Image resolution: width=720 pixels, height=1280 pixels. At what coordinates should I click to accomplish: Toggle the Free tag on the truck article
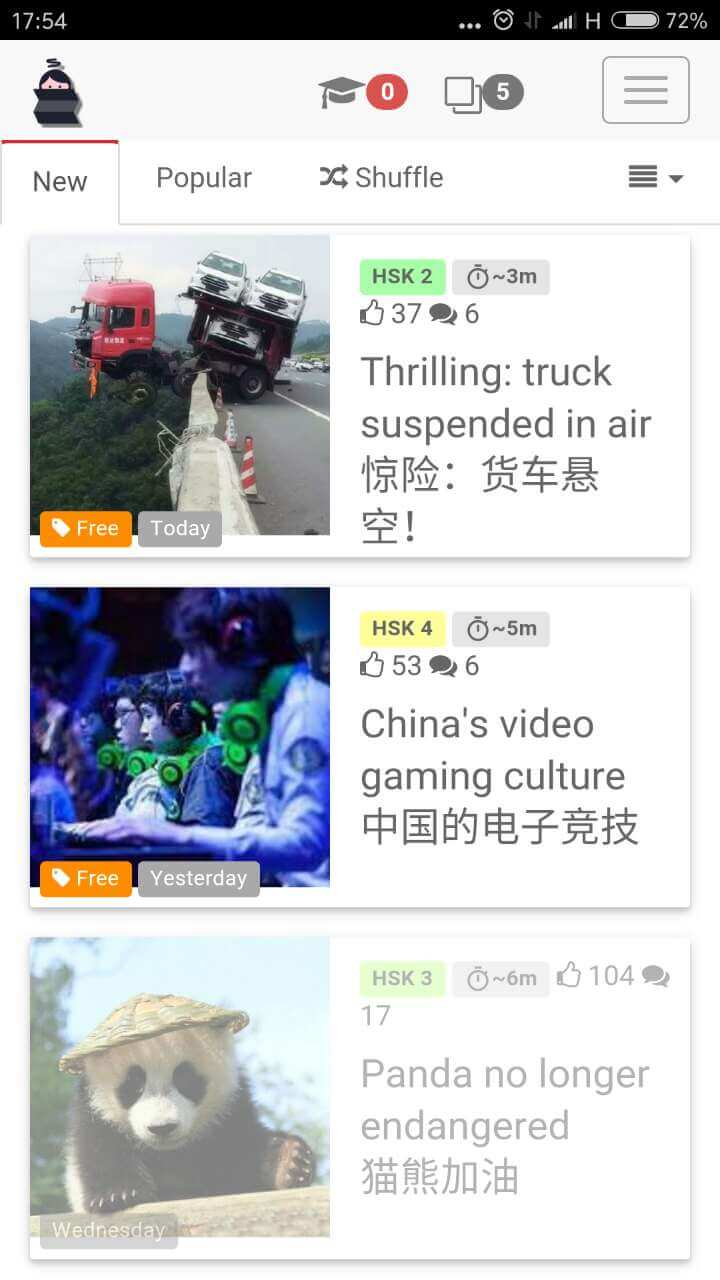[85, 528]
